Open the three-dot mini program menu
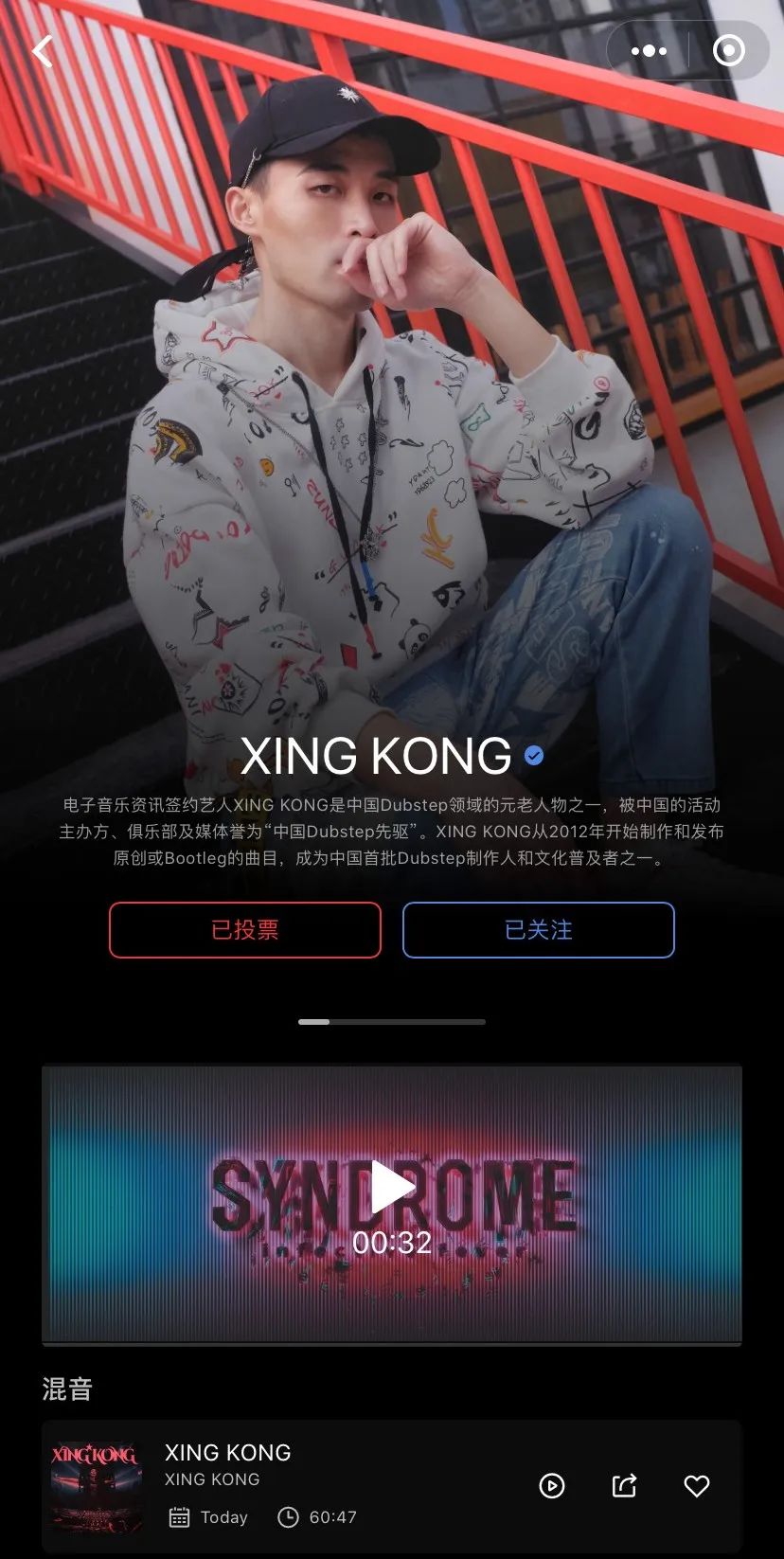Viewport: 784px width, 1559px height. (649, 51)
